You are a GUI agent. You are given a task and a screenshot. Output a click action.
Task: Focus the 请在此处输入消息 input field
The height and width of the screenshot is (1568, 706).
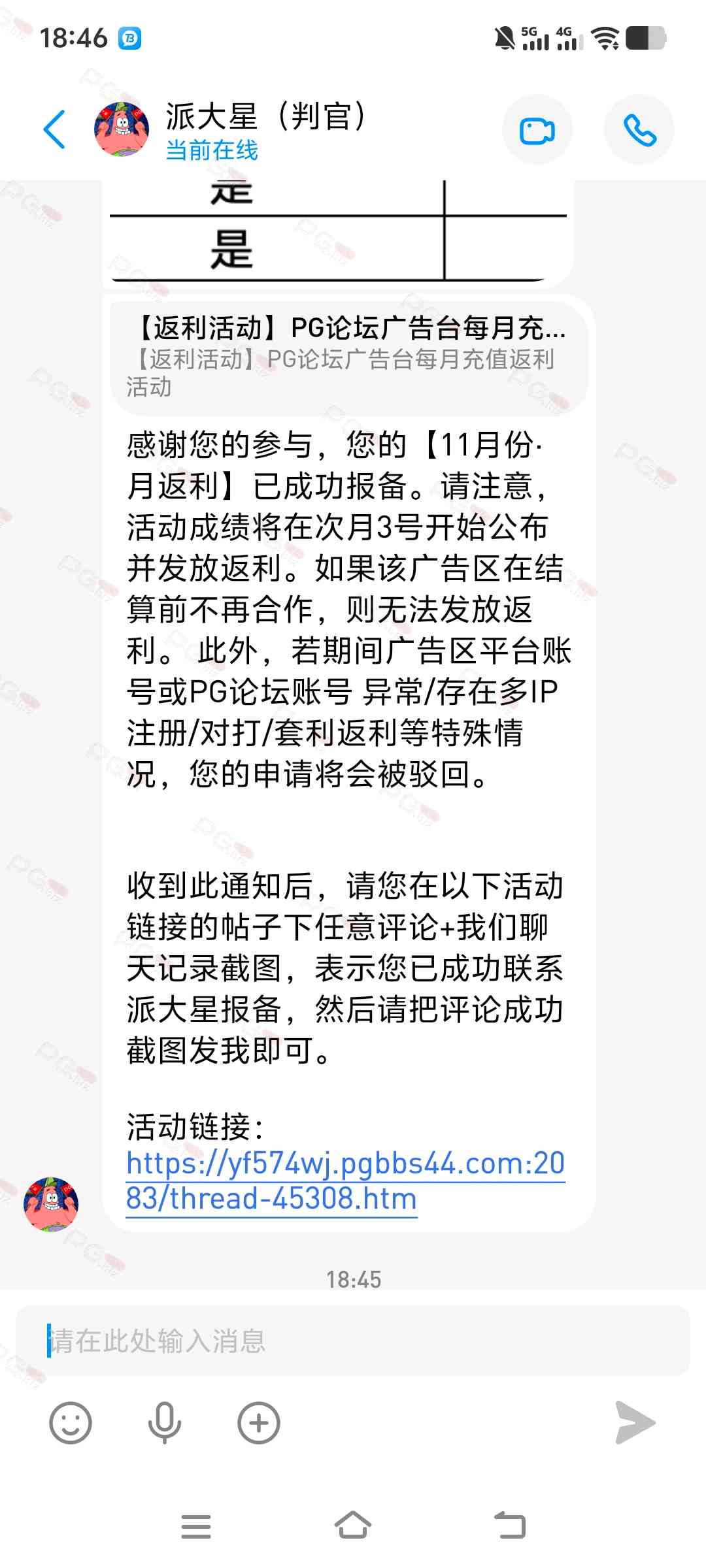(353, 1341)
